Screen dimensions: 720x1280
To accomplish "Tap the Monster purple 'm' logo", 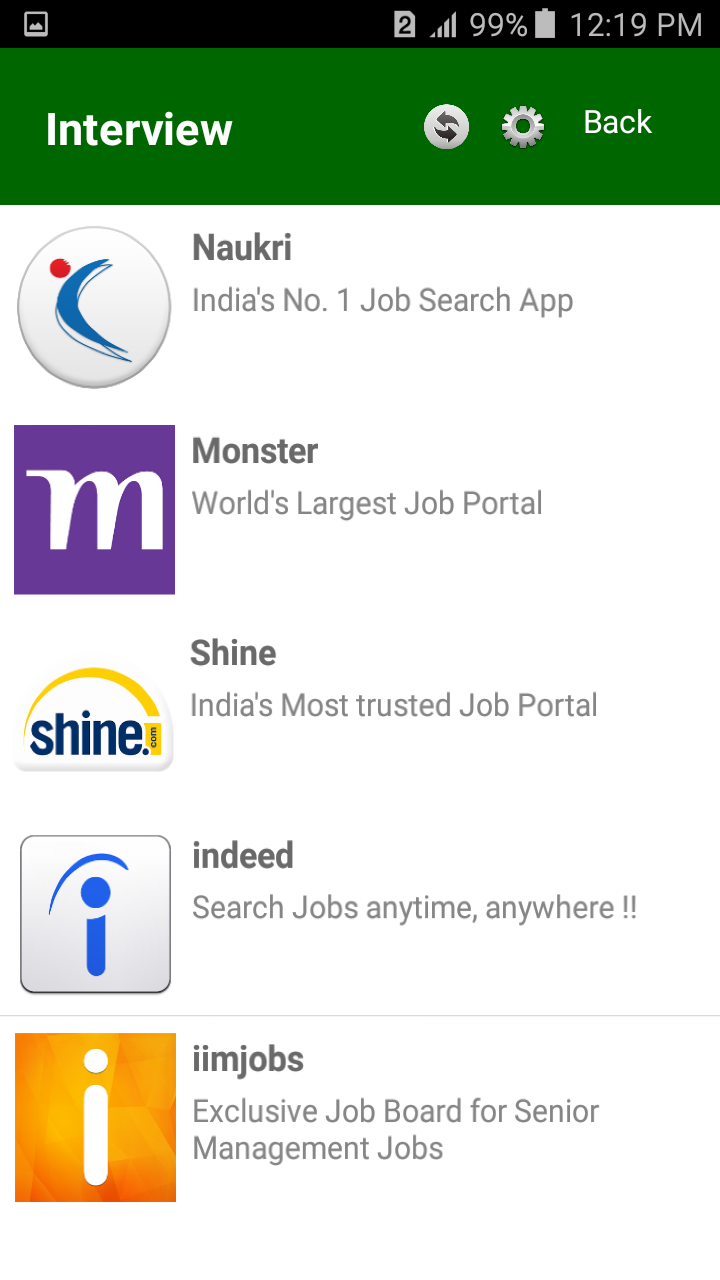I will (x=94, y=509).
